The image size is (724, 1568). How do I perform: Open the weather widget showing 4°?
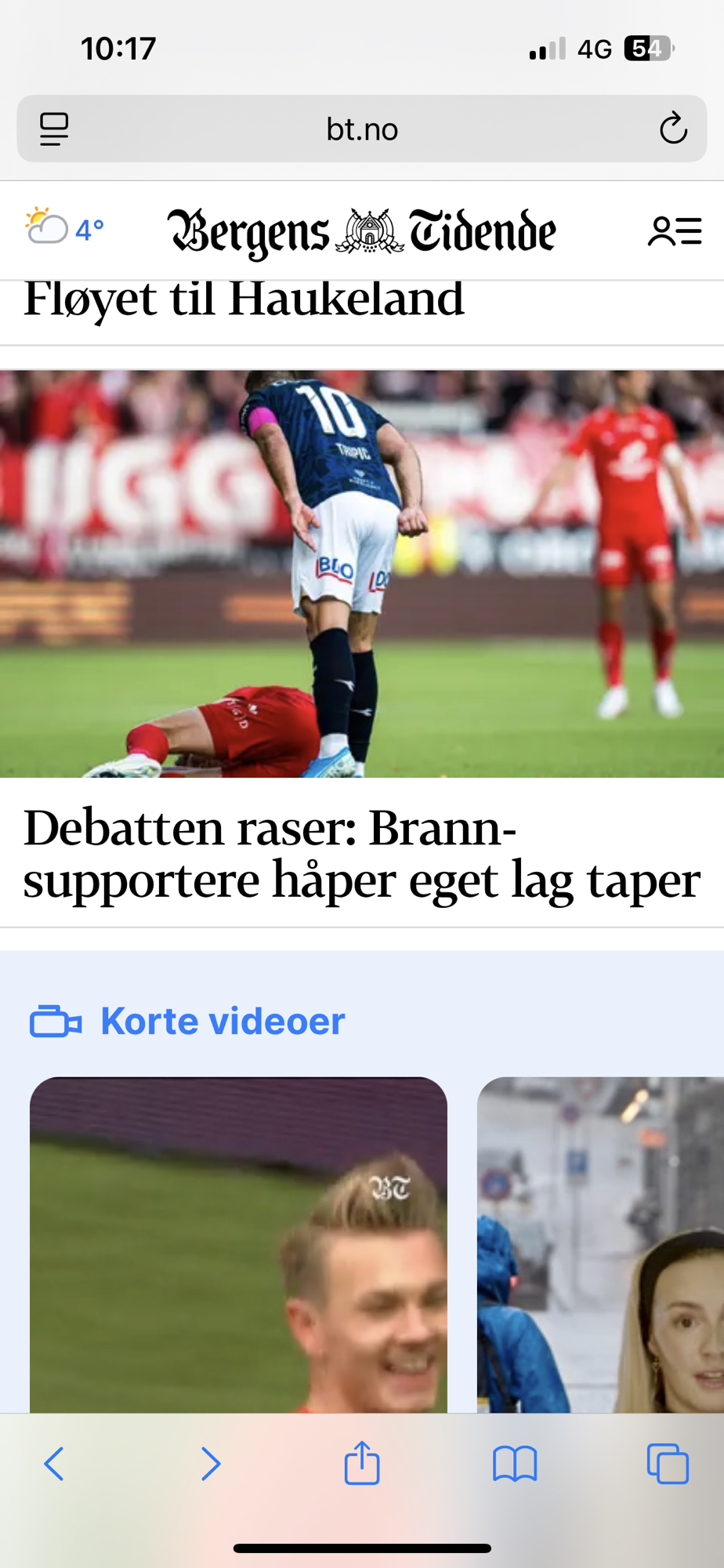(x=64, y=229)
